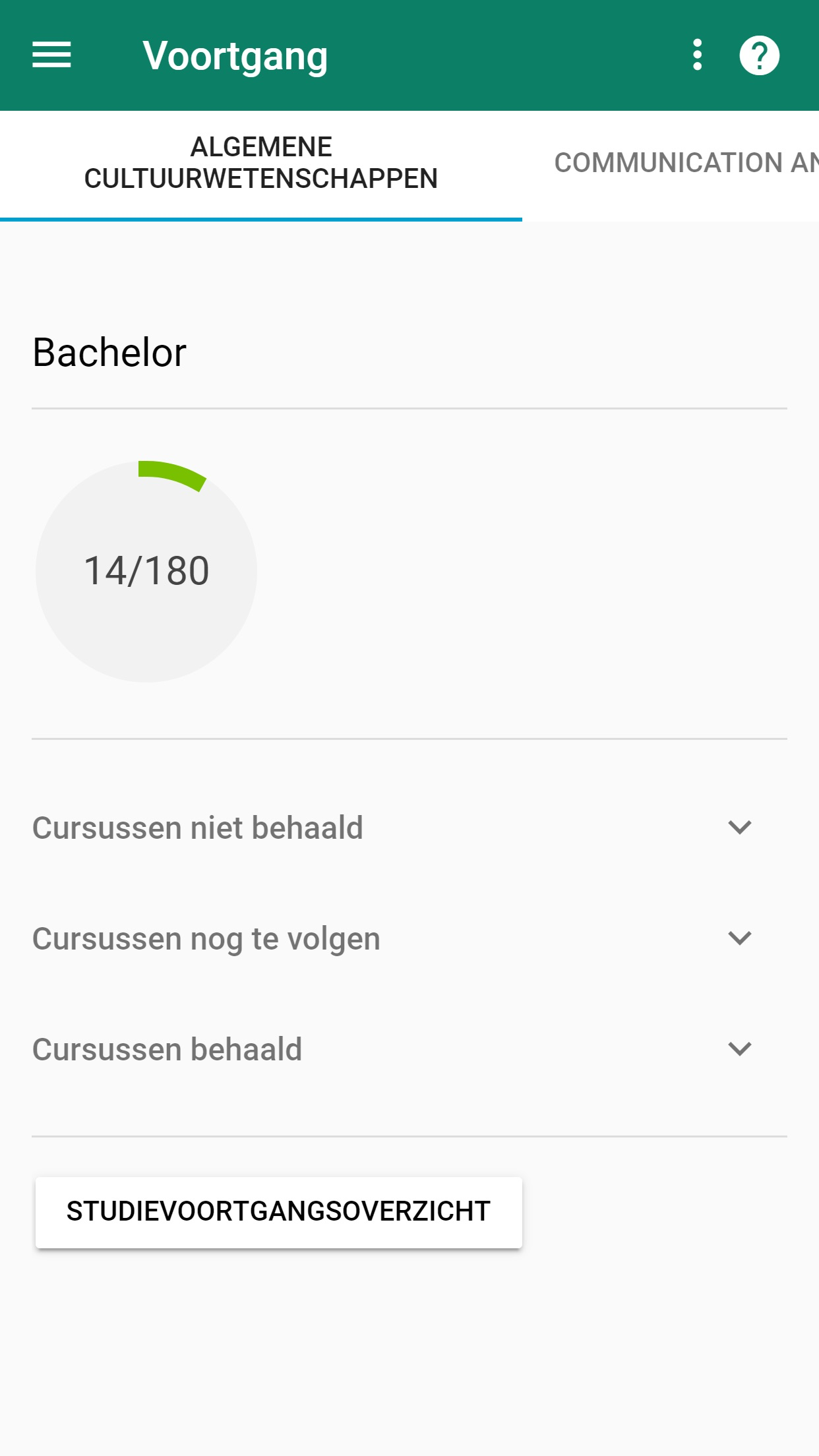Open the help question mark icon
The width and height of the screenshot is (819, 1456).
(759, 55)
